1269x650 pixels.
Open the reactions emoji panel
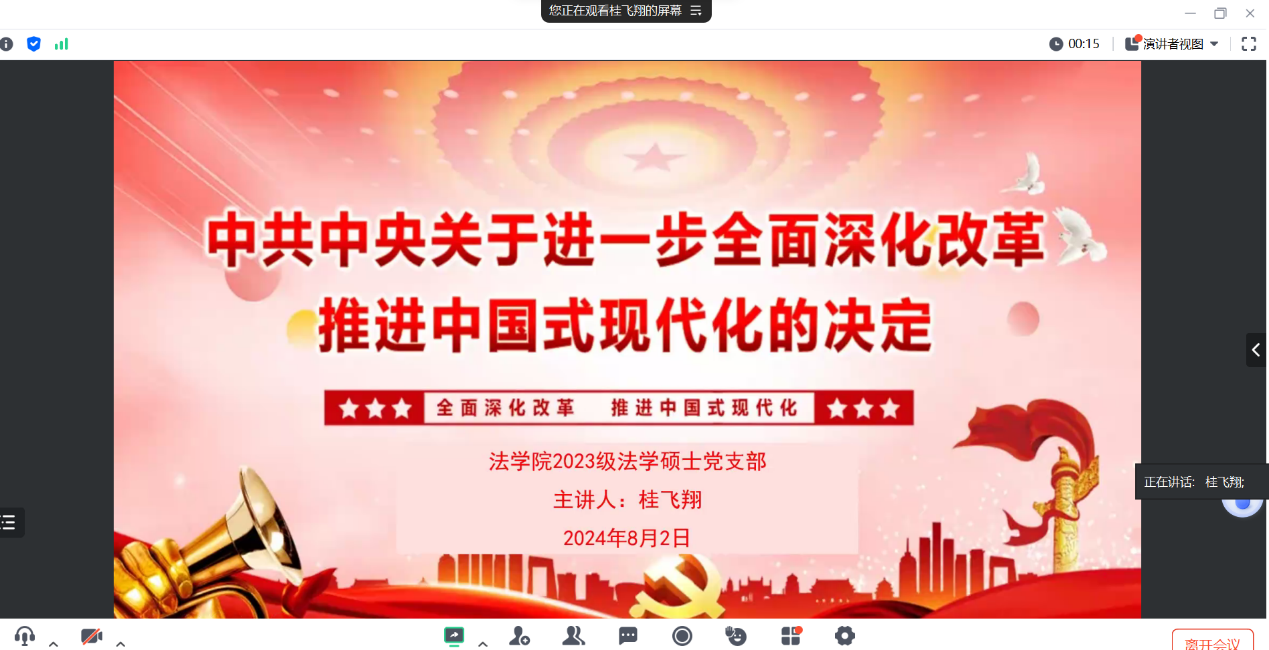pyautogui.click(x=736, y=636)
